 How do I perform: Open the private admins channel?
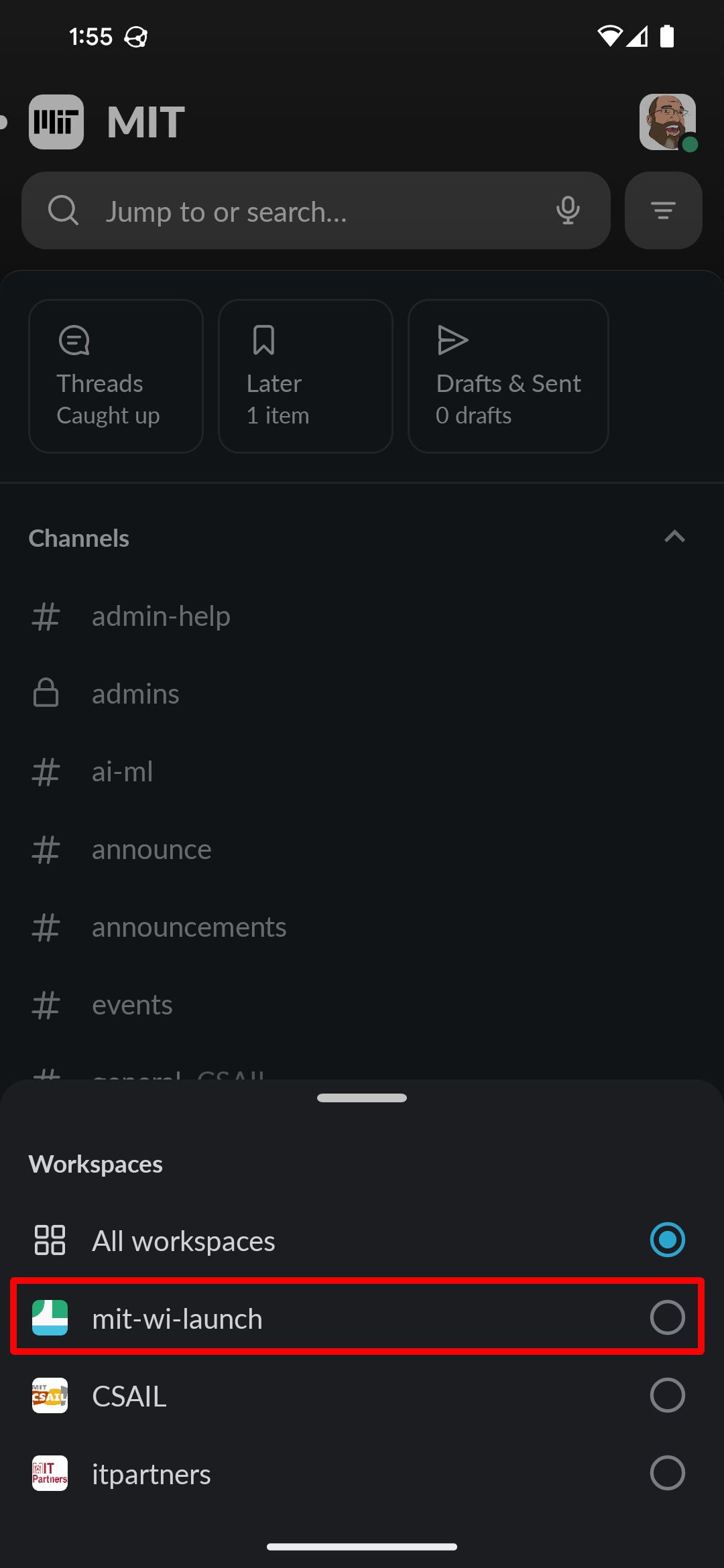click(135, 694)
